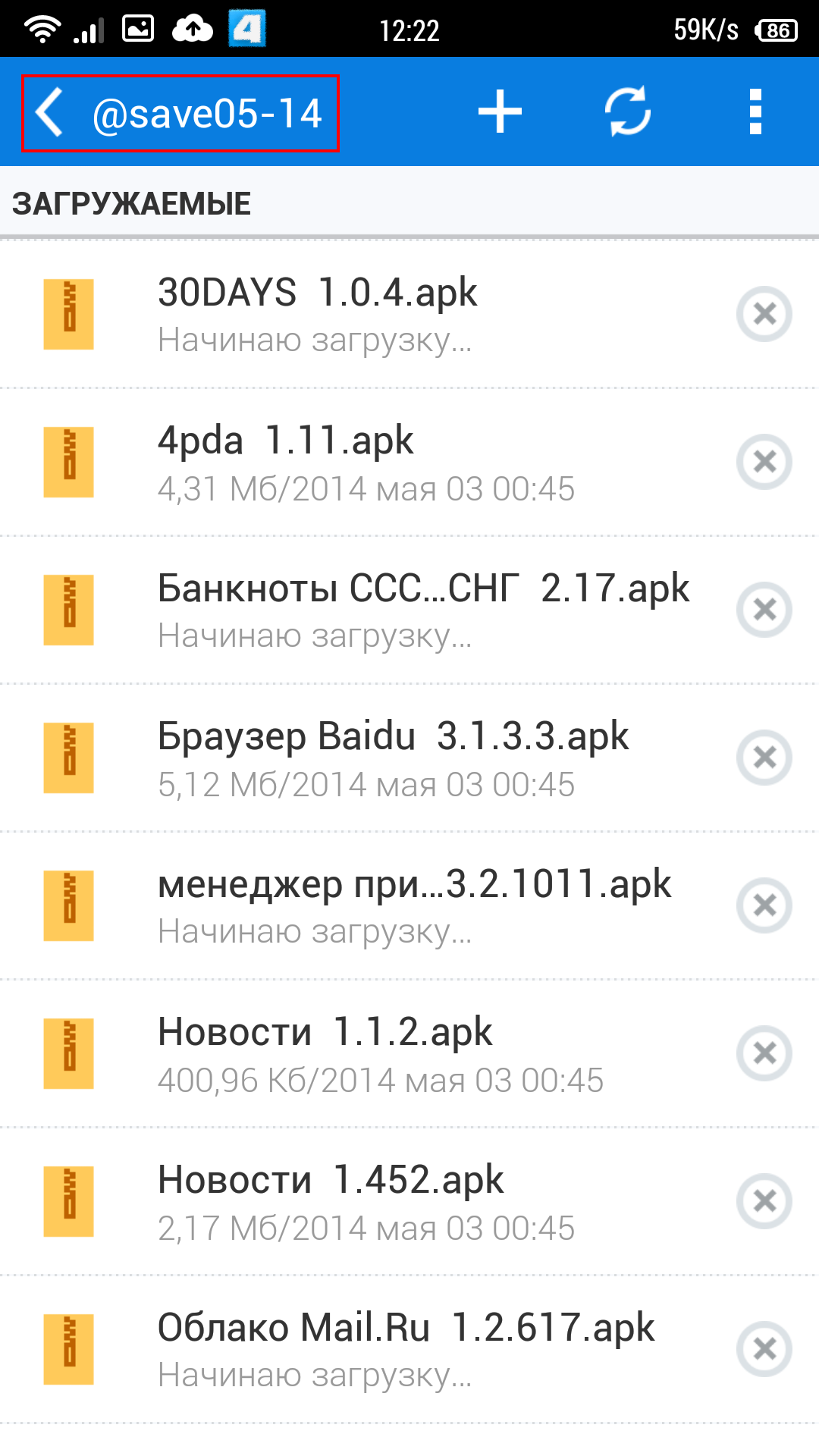Cancel download of 4pda 1.11.apk
This screenshot has height=1456, width=819.
(x=764, y=461)
